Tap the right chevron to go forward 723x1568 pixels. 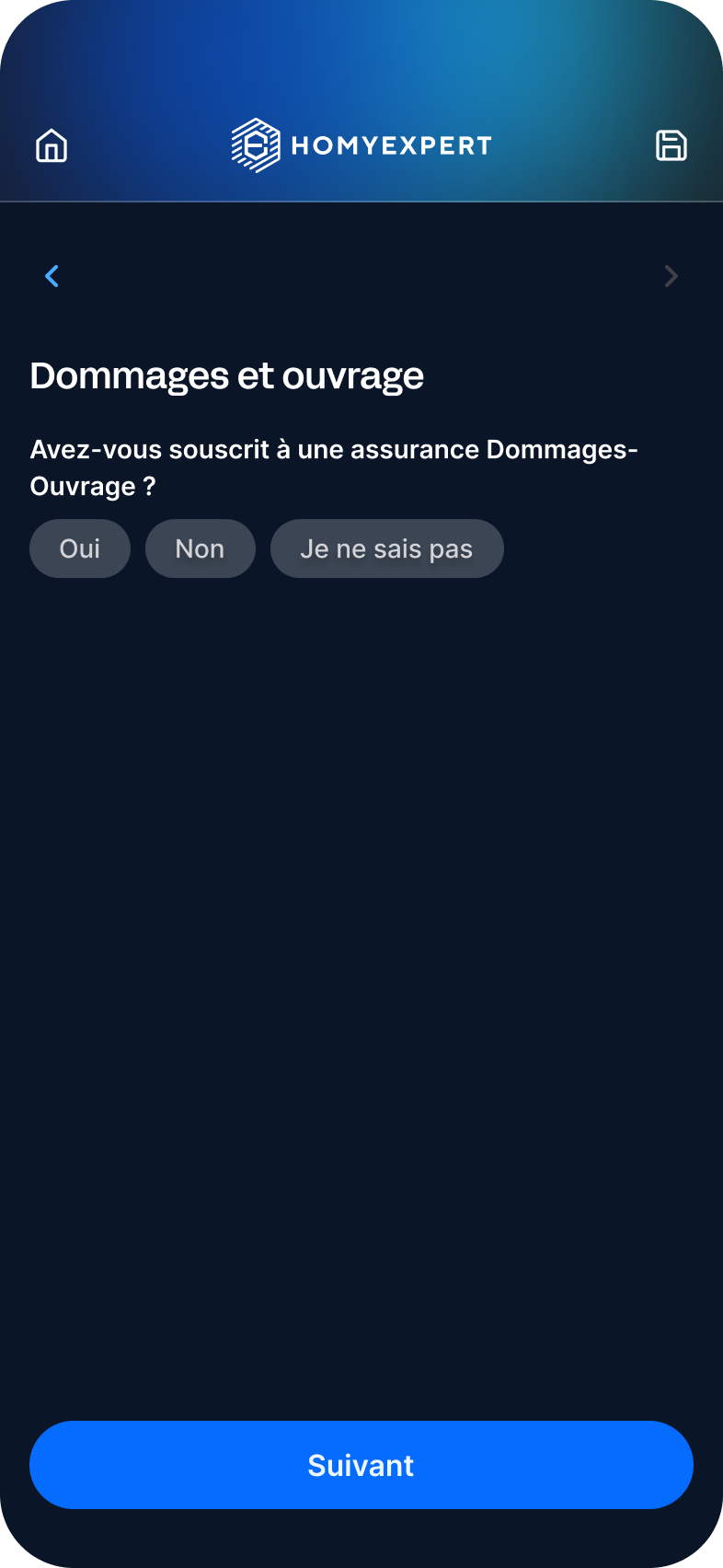671,276
